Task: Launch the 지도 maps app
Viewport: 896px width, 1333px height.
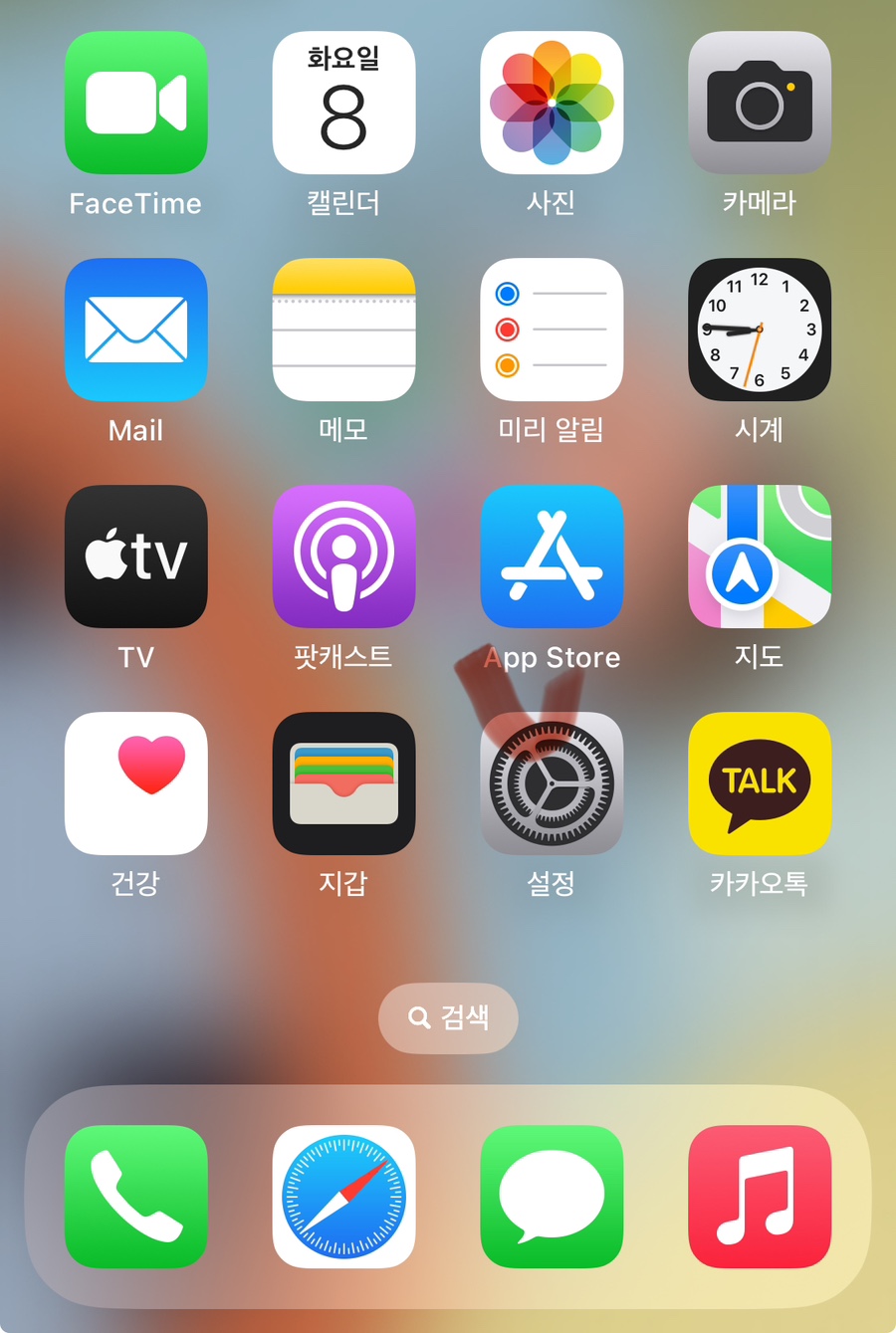Action: (x=760, y=556)
